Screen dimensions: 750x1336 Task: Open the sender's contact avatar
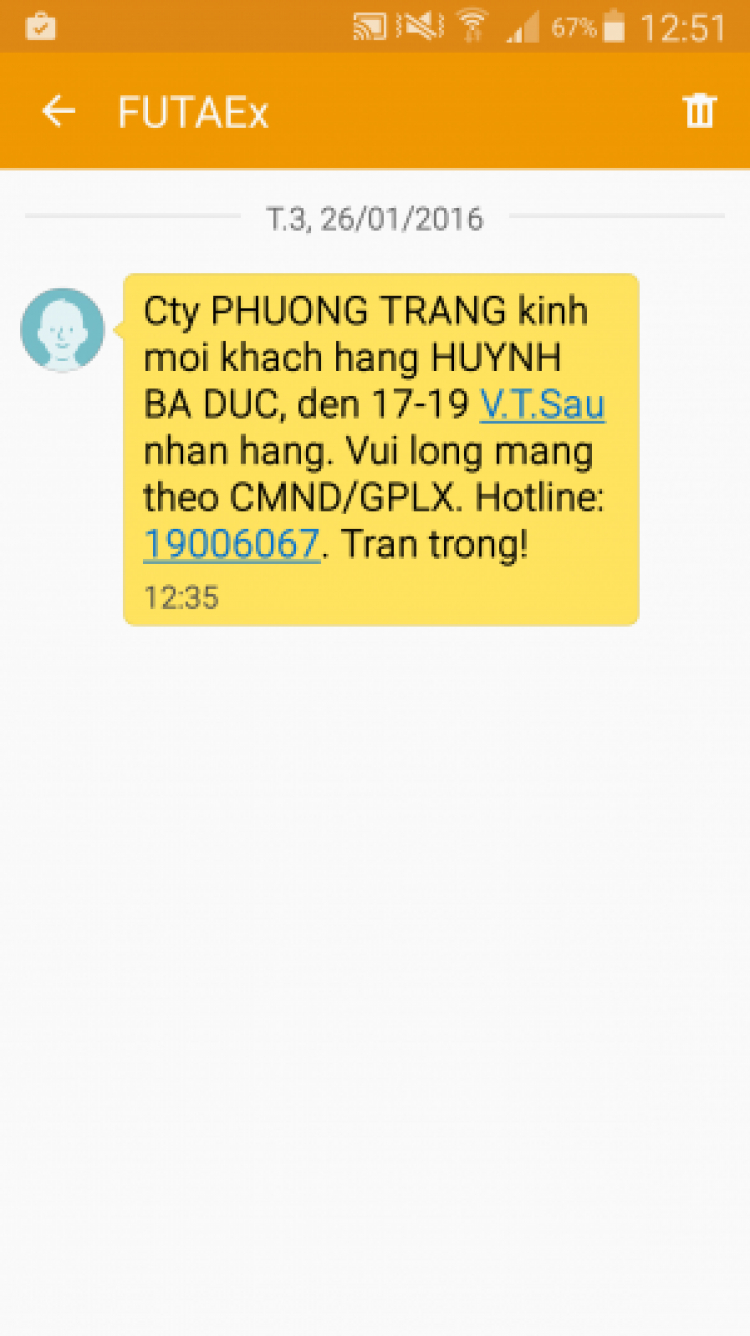62,330
